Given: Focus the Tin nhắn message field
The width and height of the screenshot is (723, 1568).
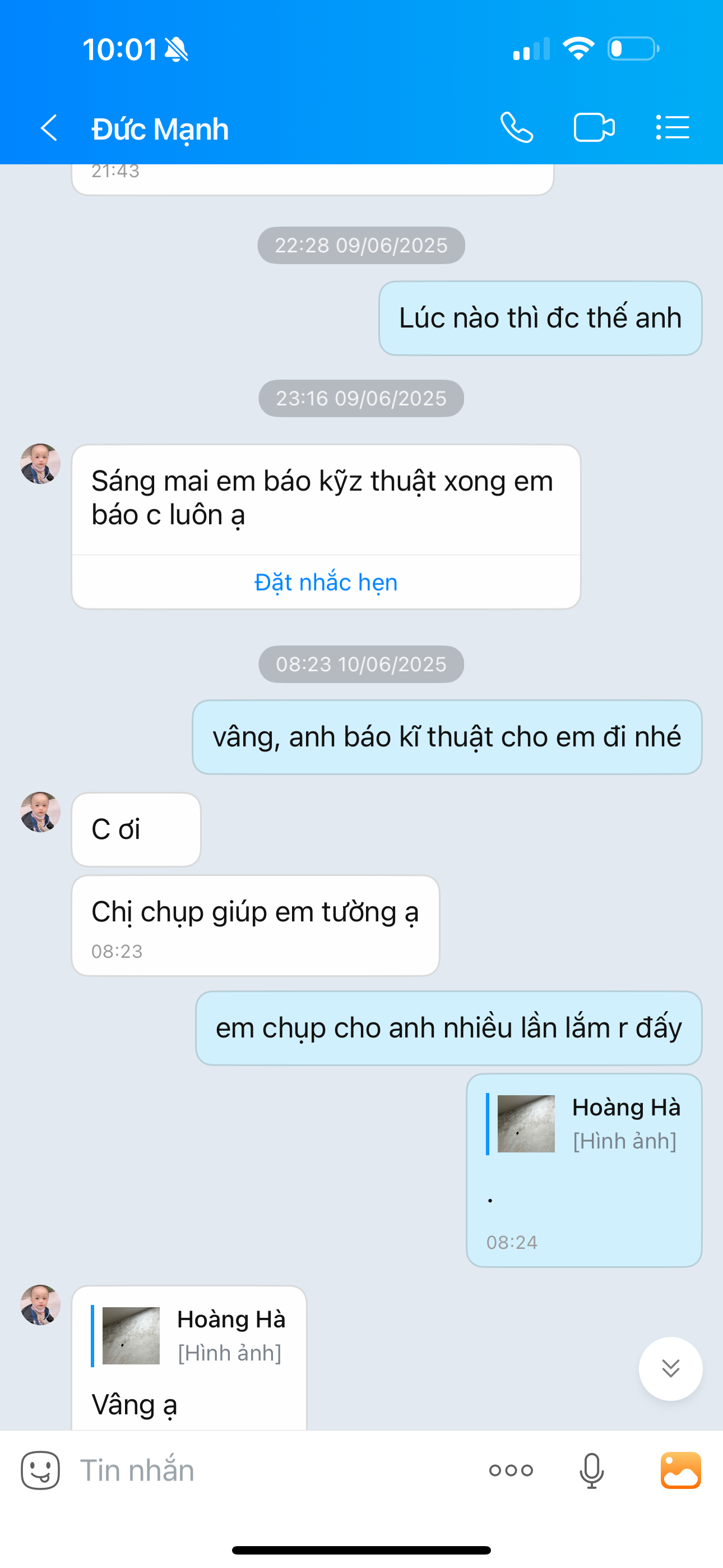Looking at the screenshot, I should coord(274,1470).
